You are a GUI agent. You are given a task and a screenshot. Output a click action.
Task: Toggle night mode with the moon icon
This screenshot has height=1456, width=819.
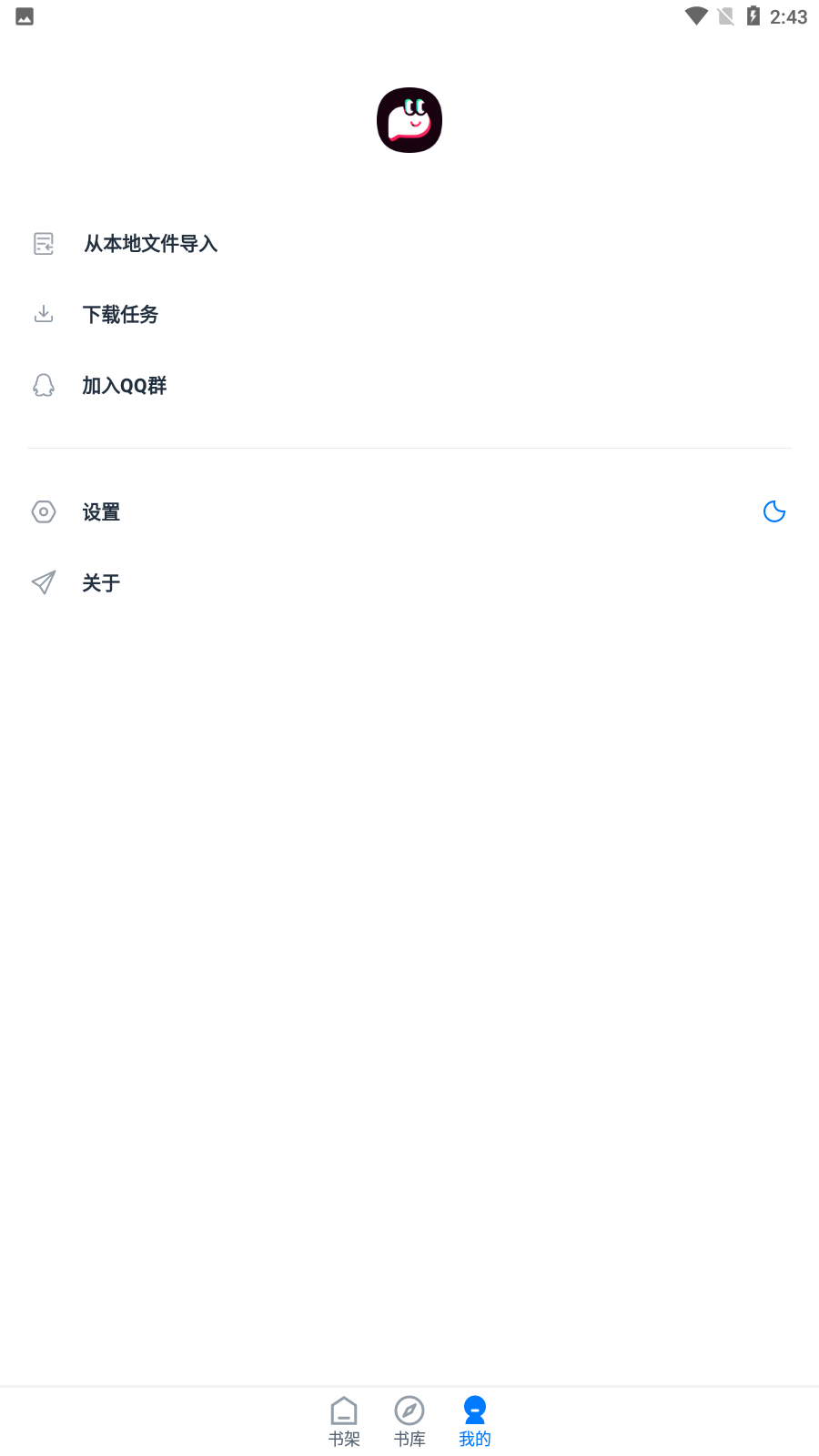point(774,511)
